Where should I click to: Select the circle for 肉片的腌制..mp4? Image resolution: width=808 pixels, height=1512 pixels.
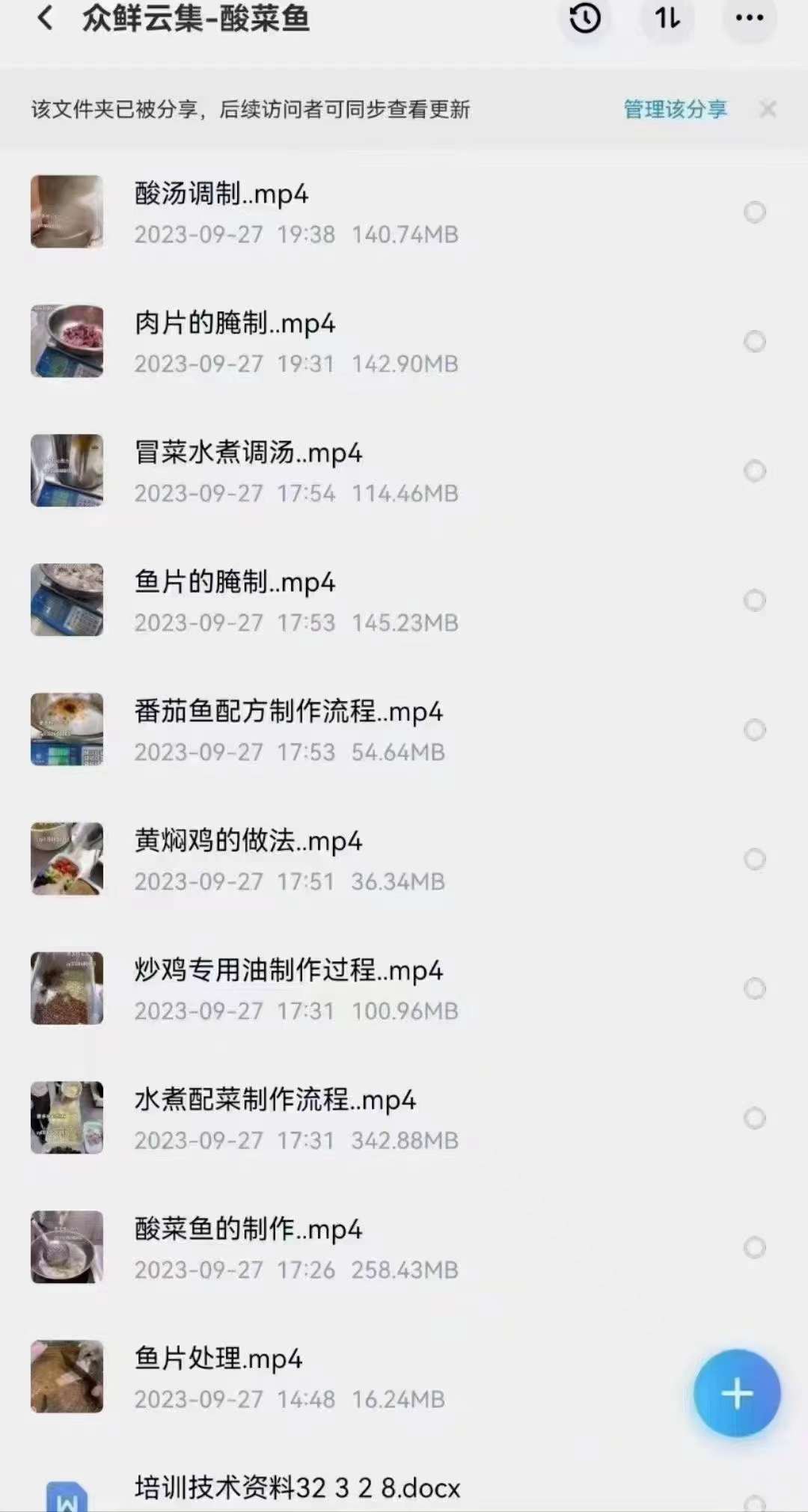(x=755, y=342)
